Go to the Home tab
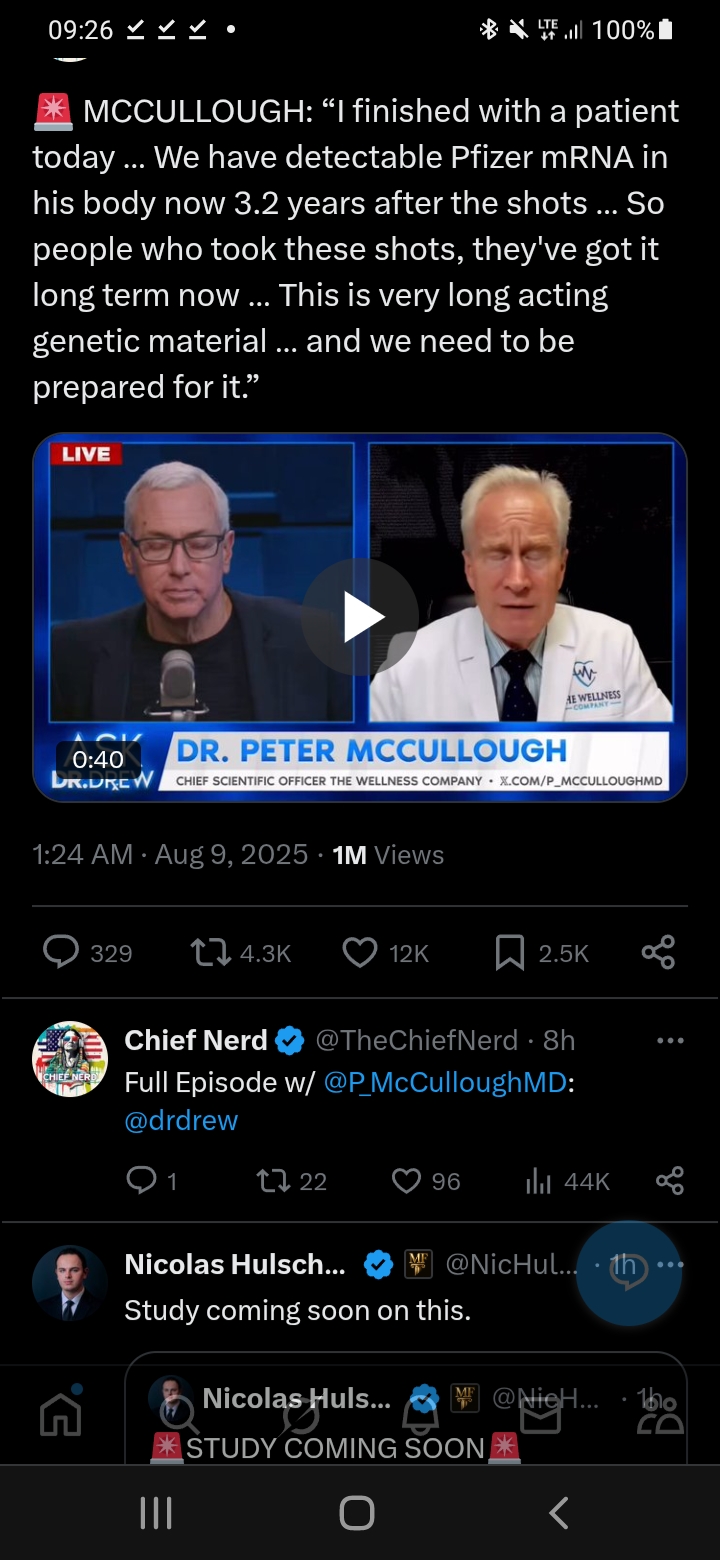 pos(60,1414)
